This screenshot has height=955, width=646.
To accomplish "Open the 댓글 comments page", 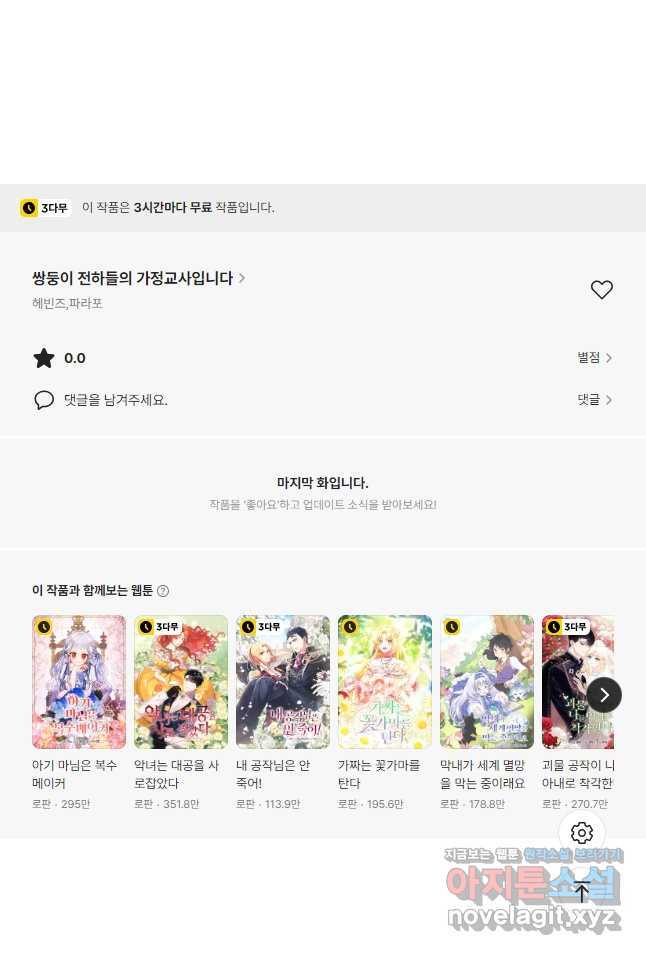I will 595,400.
